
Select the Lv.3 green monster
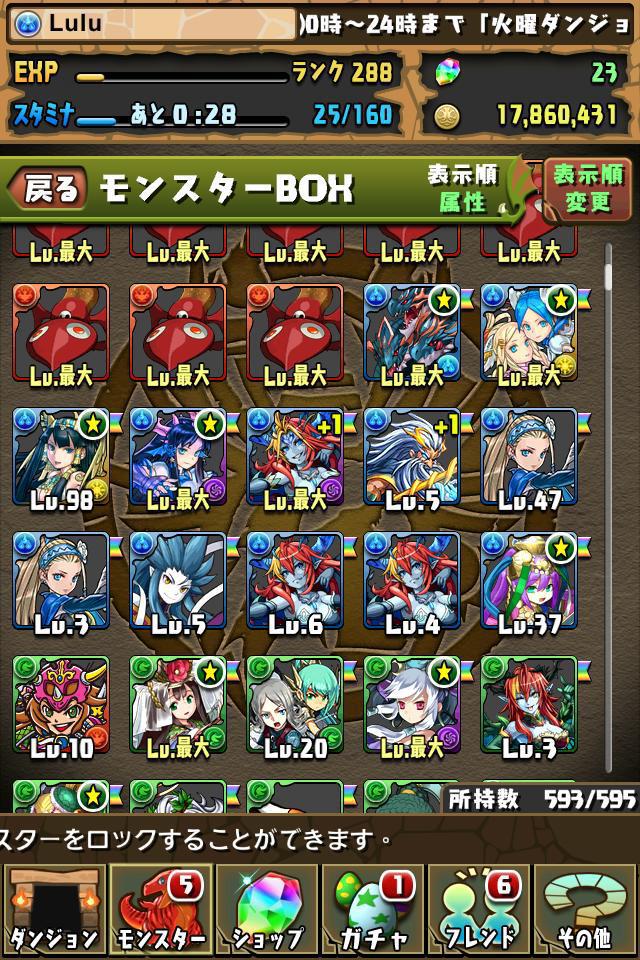[x=529, y=707]
